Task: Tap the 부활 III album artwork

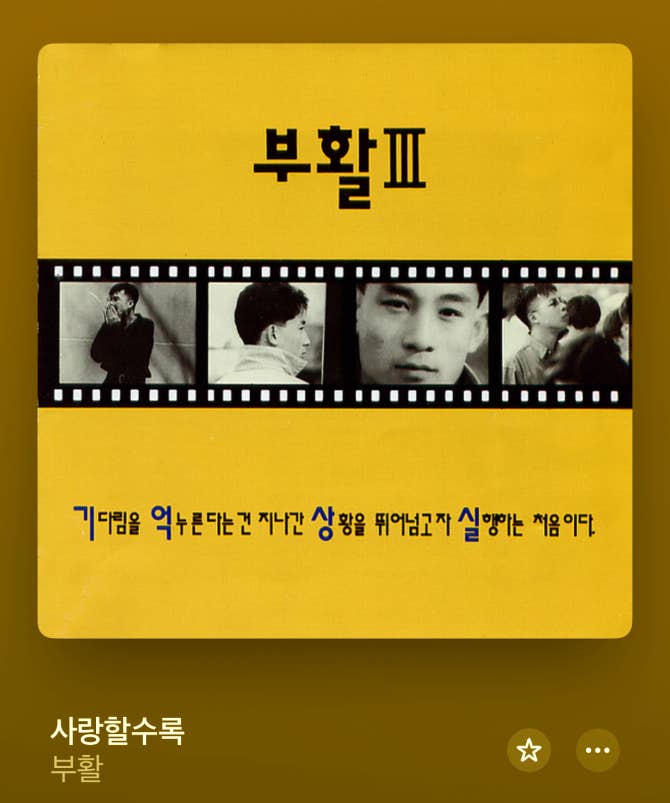Action: point(335,340)
